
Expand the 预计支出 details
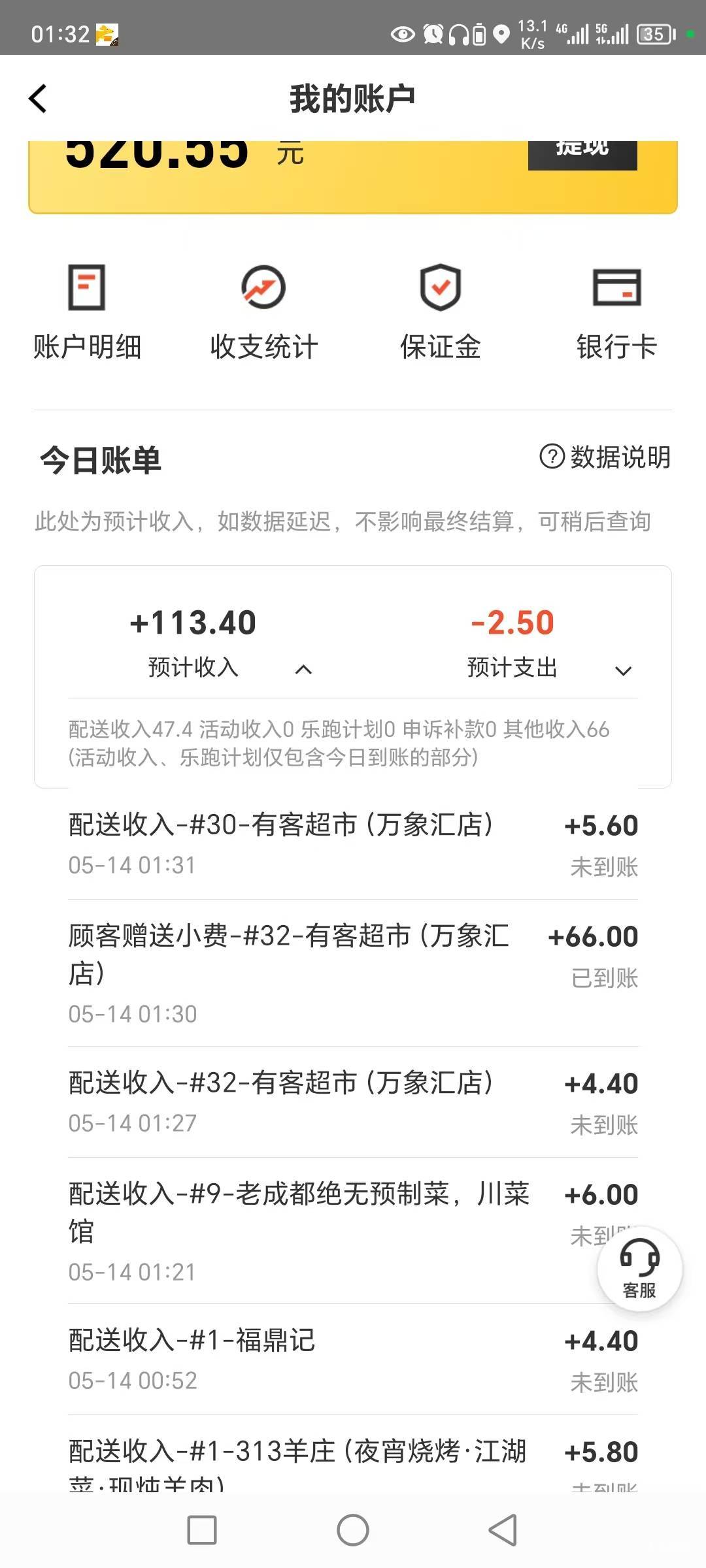click(623, 670)
